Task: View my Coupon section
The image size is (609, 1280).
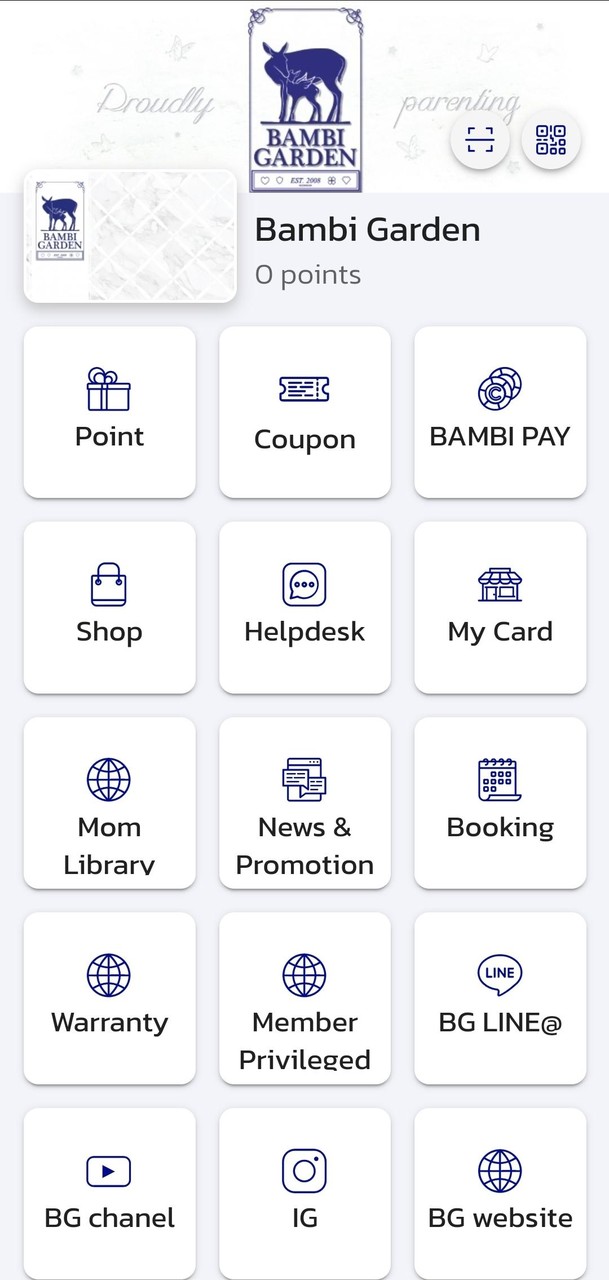Action: [305, 411]
